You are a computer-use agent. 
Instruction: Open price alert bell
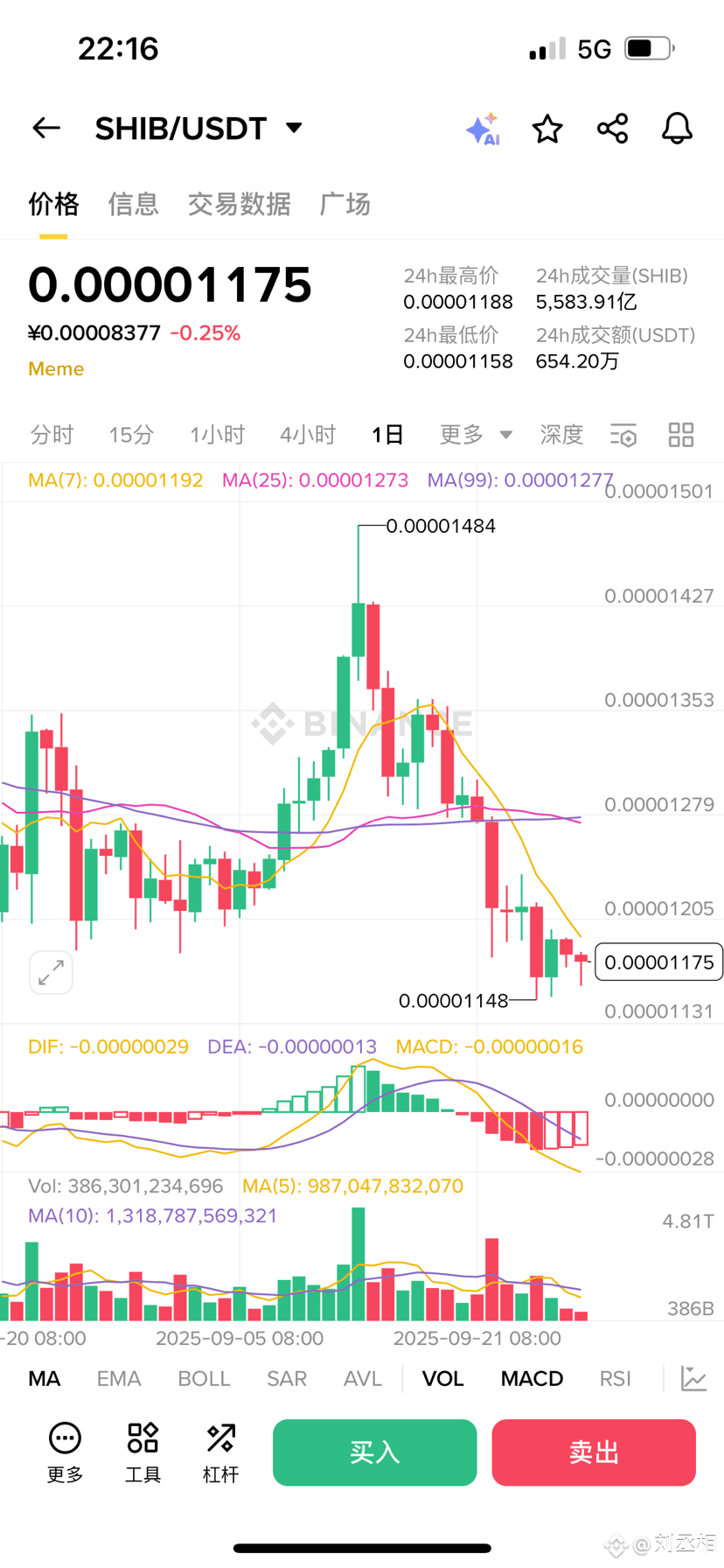[x=677, y=129]
